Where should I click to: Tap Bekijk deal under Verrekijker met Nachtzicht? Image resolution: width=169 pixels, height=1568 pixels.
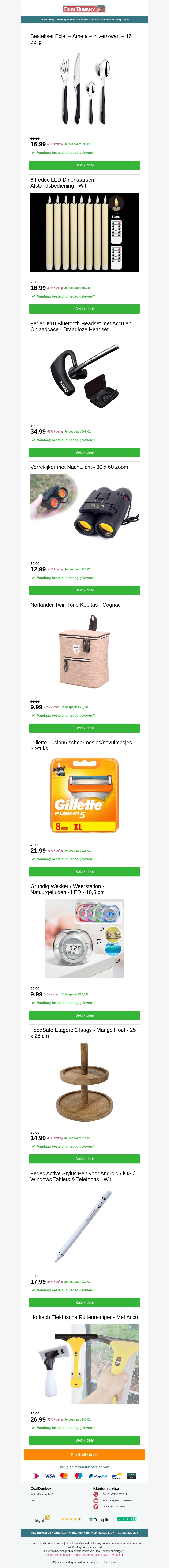click(x=84, y=590)
